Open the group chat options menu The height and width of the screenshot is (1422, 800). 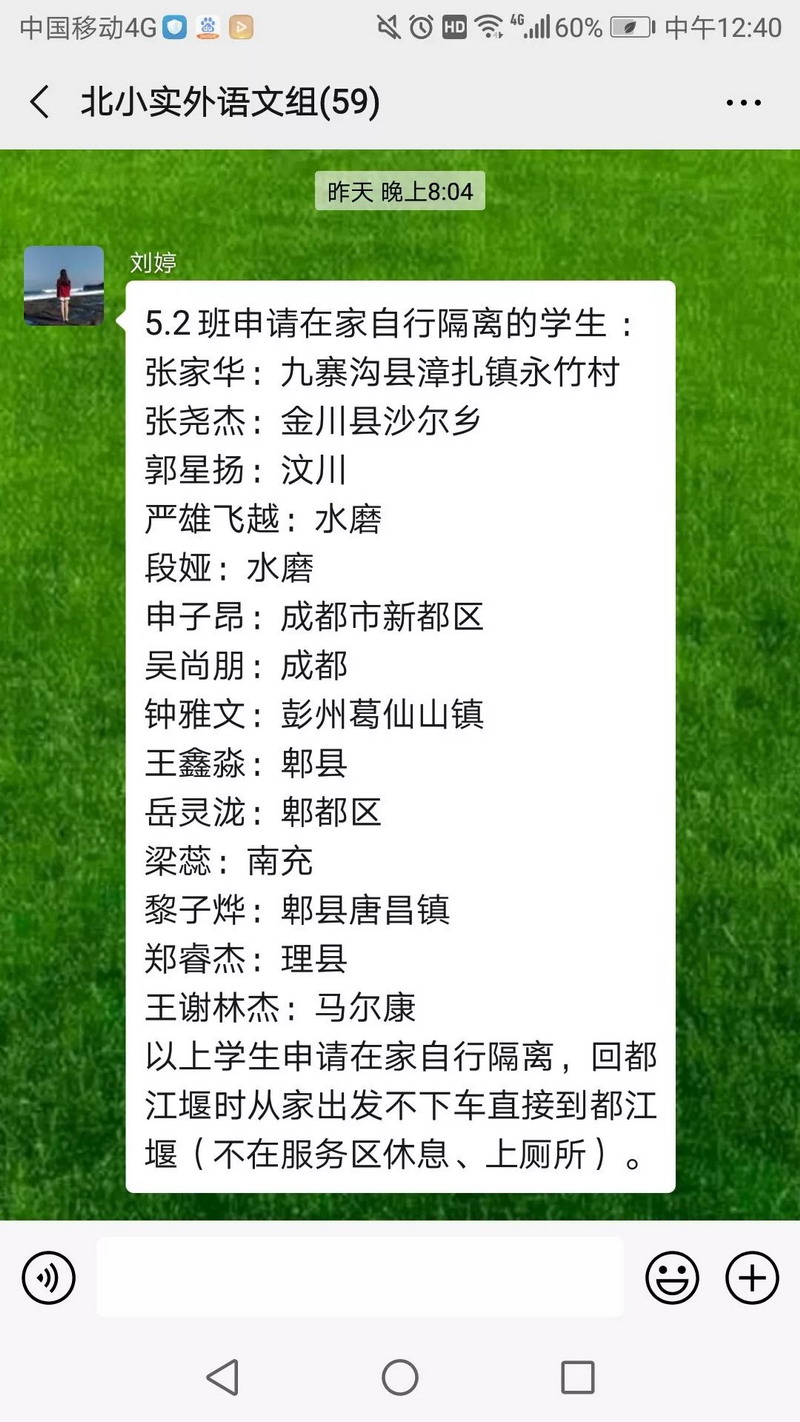744,102
